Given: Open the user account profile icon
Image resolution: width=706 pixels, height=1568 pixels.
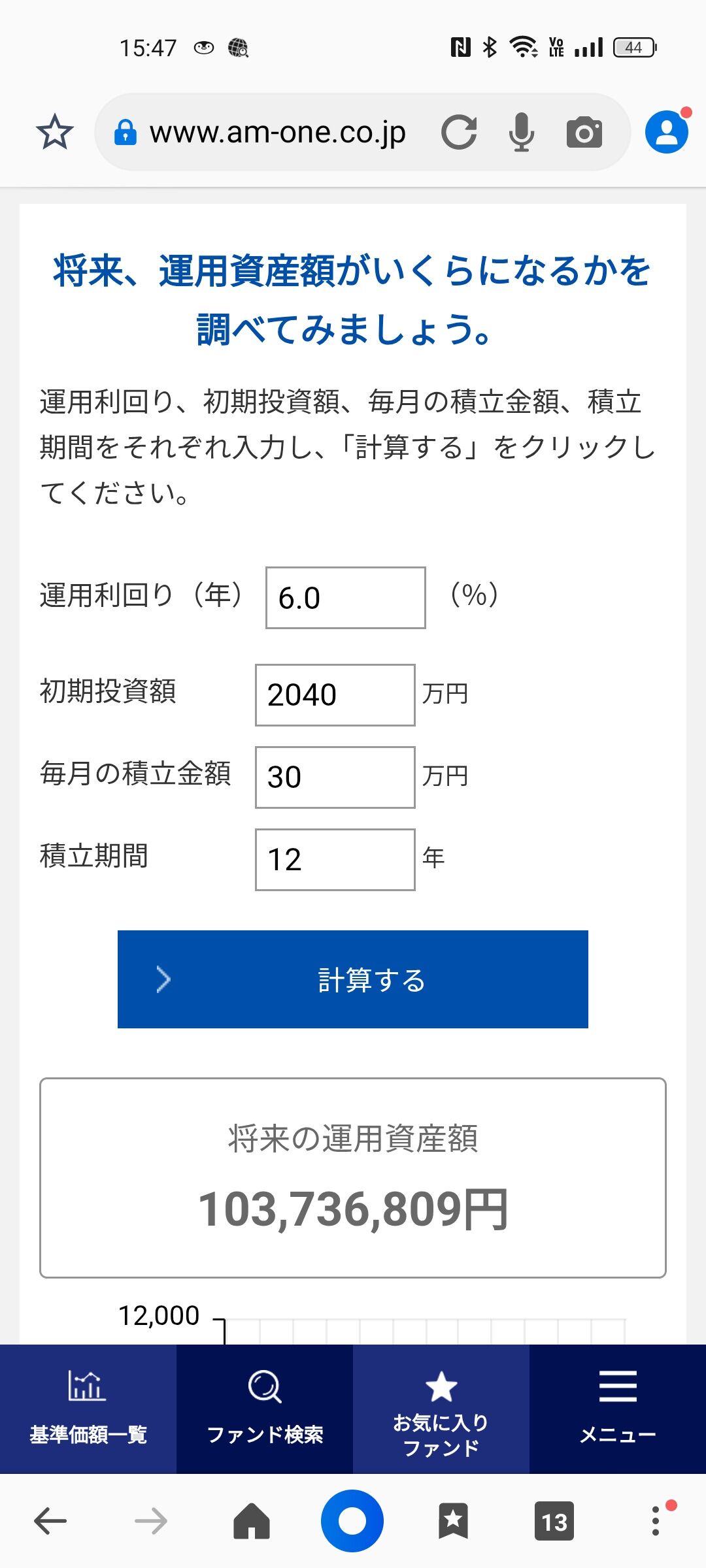Looking at the screenshot, I should [667, 131].
